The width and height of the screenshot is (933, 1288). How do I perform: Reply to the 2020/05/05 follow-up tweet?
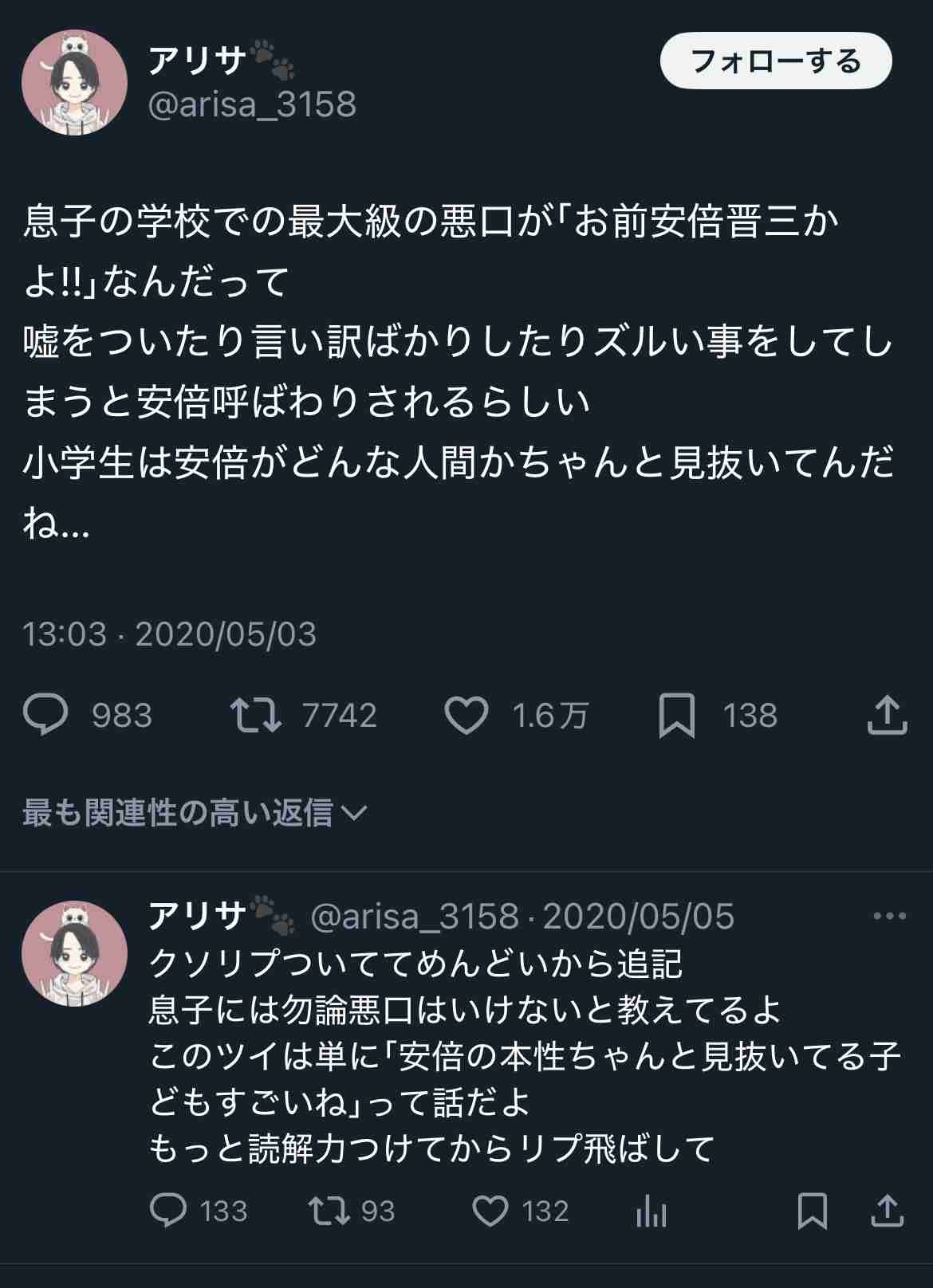168,1211
